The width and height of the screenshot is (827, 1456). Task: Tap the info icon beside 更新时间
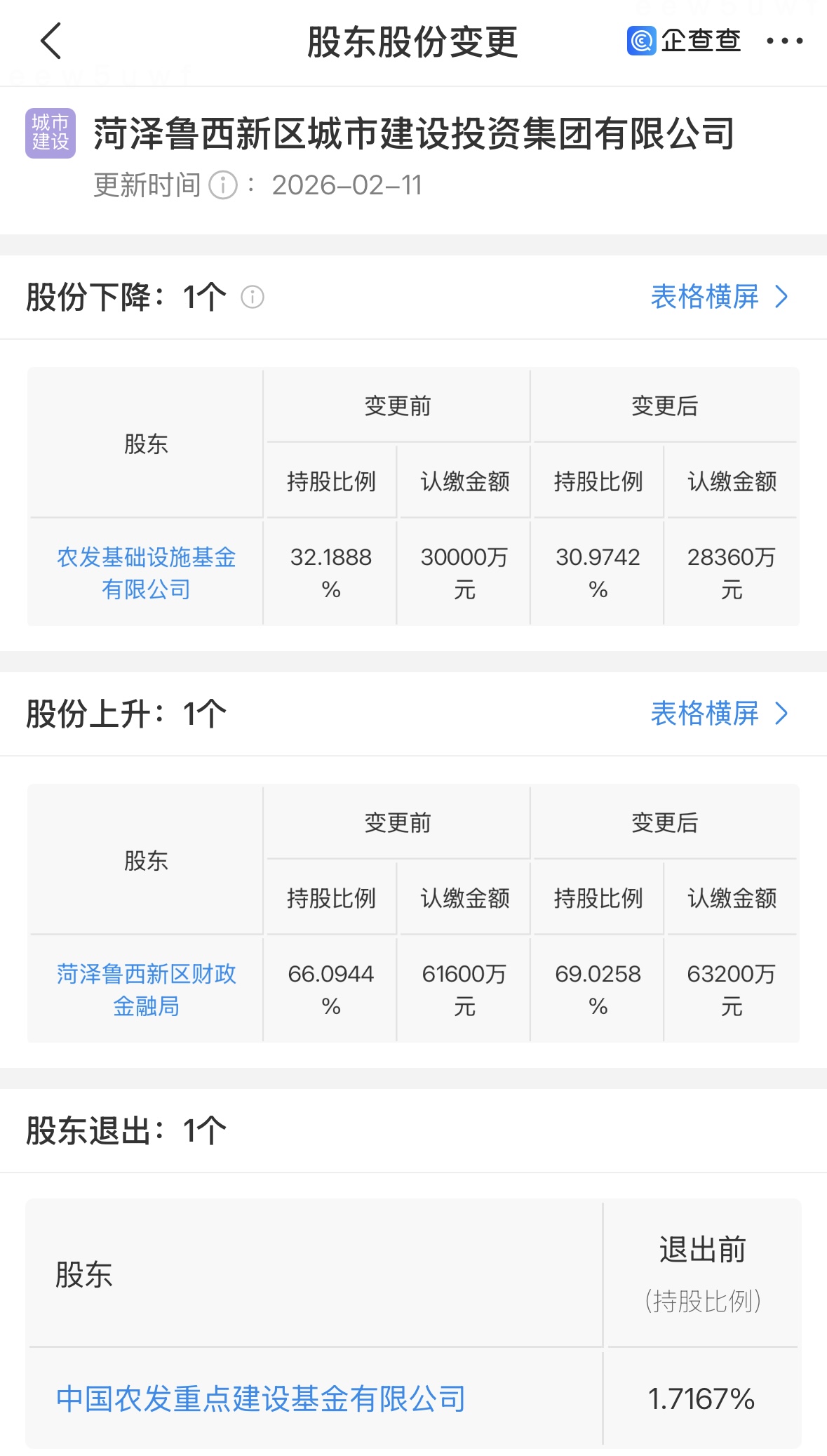click(x=224, y=186)
